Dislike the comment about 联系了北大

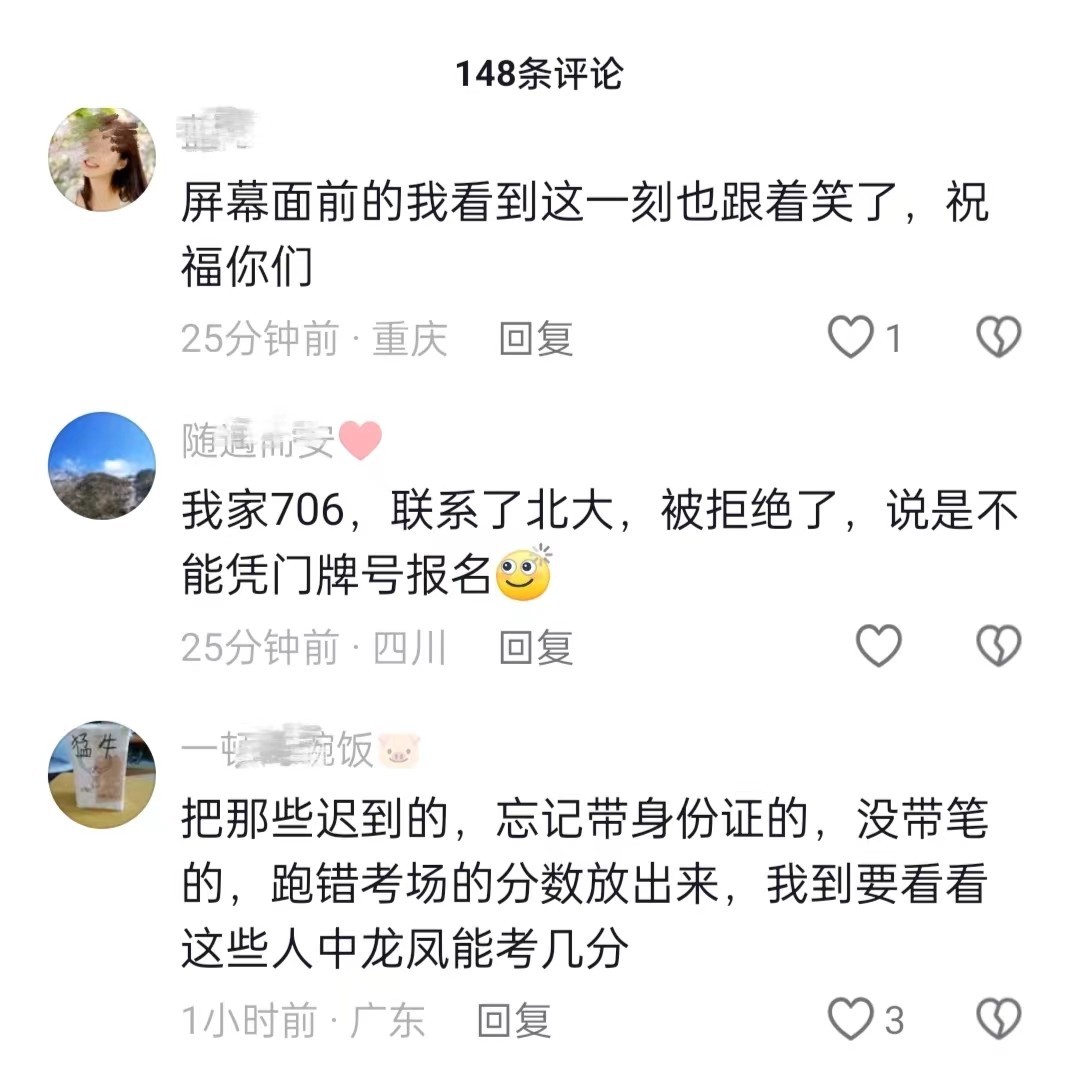tap(997, 647)
